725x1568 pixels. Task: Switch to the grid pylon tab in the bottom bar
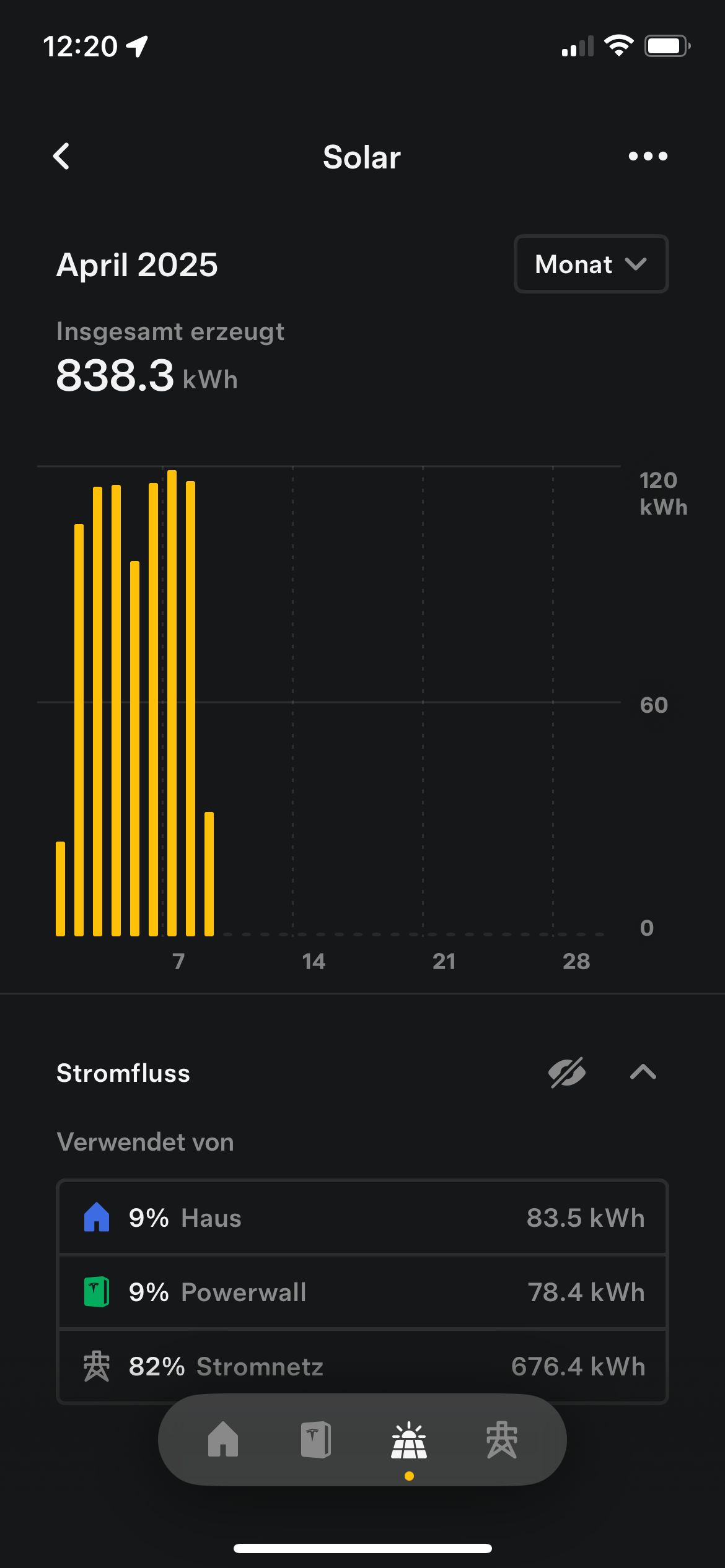pyautogui.click(x=501, y=1439)
